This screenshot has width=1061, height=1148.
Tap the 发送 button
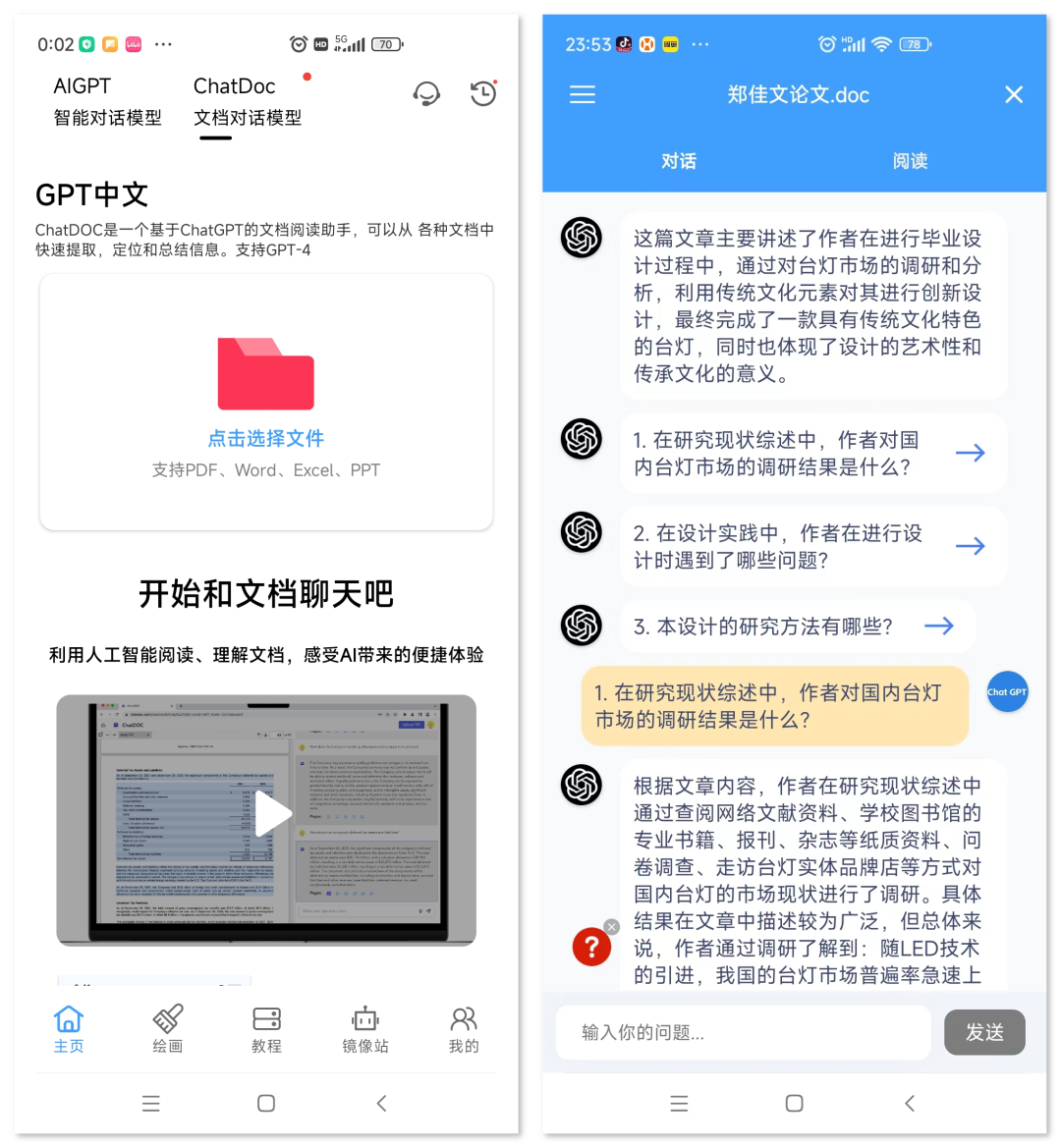click(x=984, y=1032)
